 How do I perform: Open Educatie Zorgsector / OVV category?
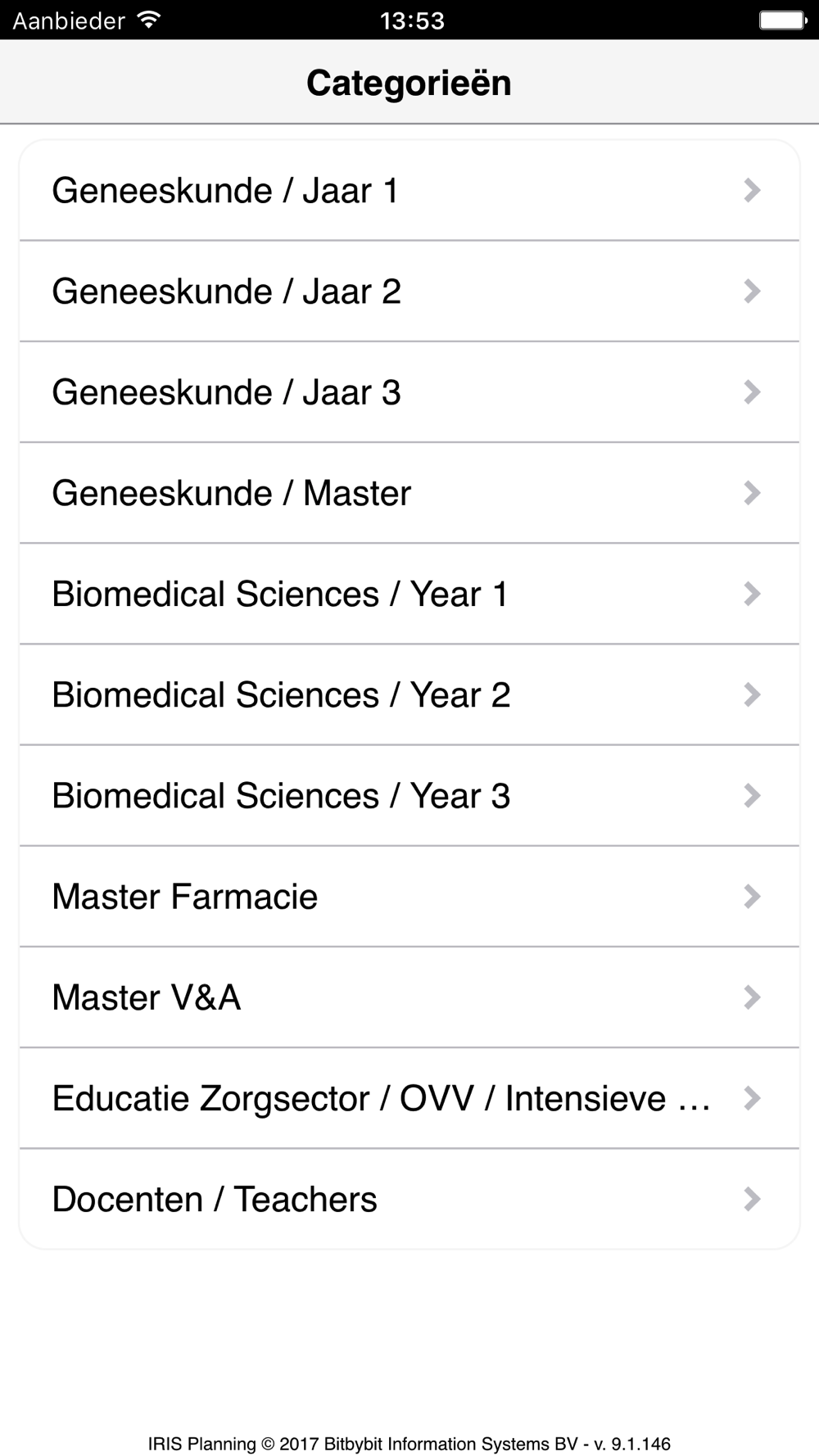click(409, 1097)
